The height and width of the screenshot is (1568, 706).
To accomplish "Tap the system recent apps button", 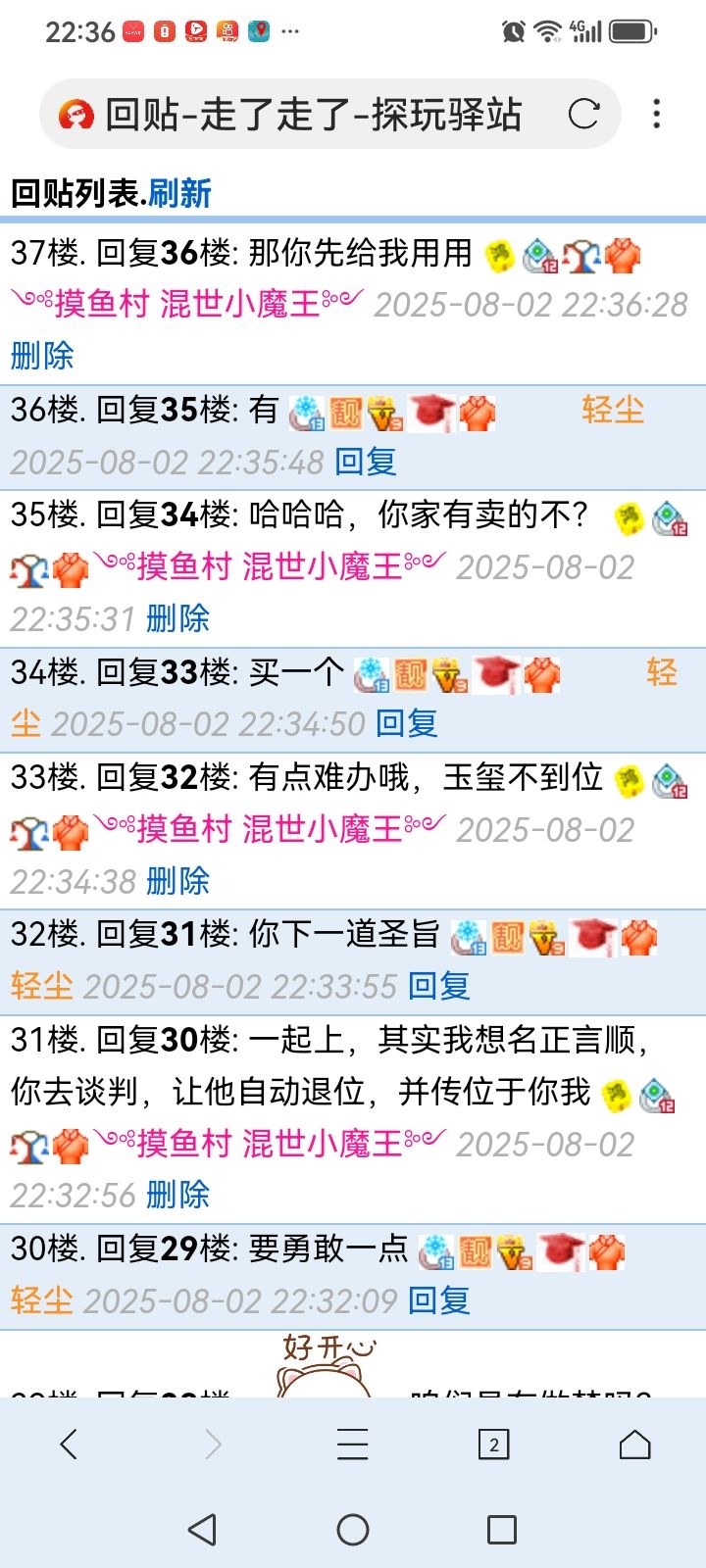I will point(501,1529).
